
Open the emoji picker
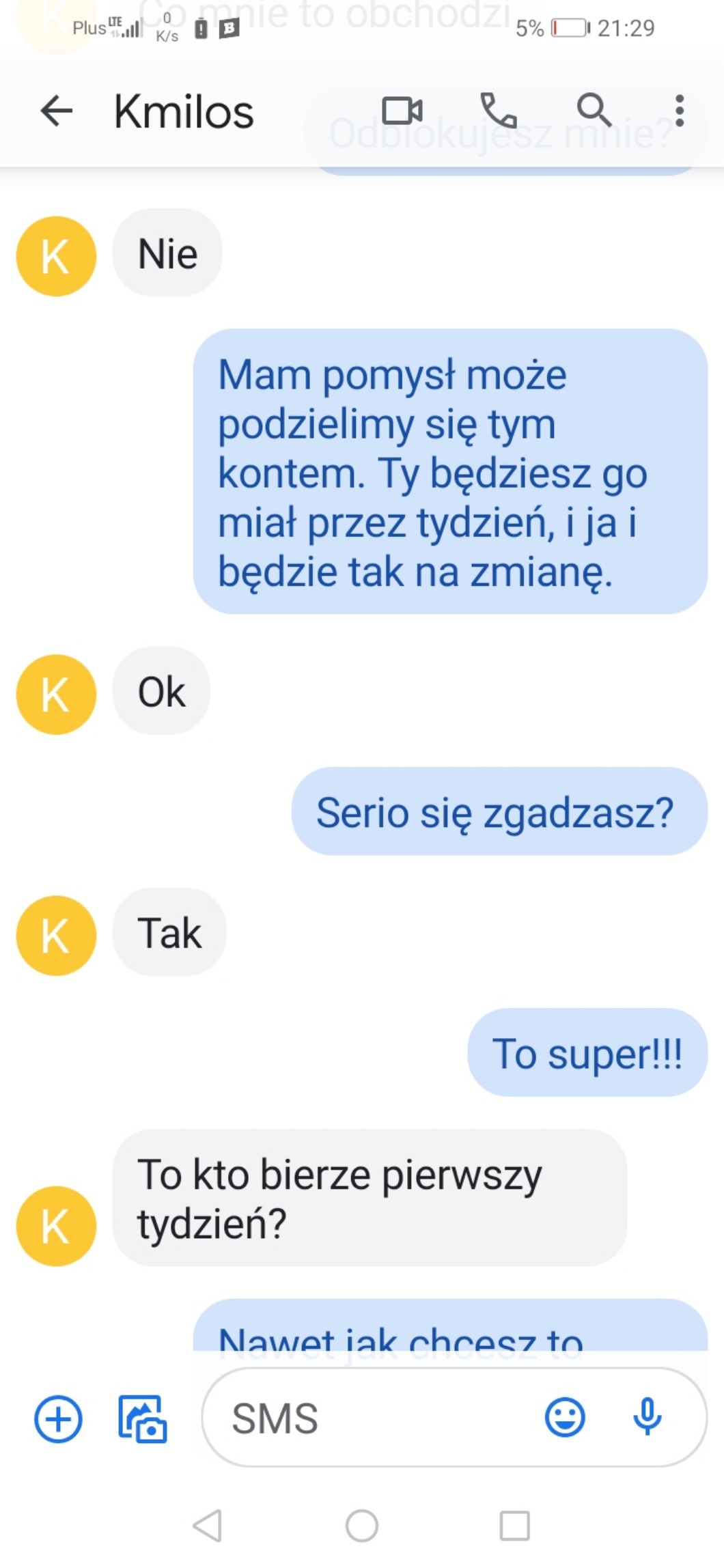click(565, 1417)
